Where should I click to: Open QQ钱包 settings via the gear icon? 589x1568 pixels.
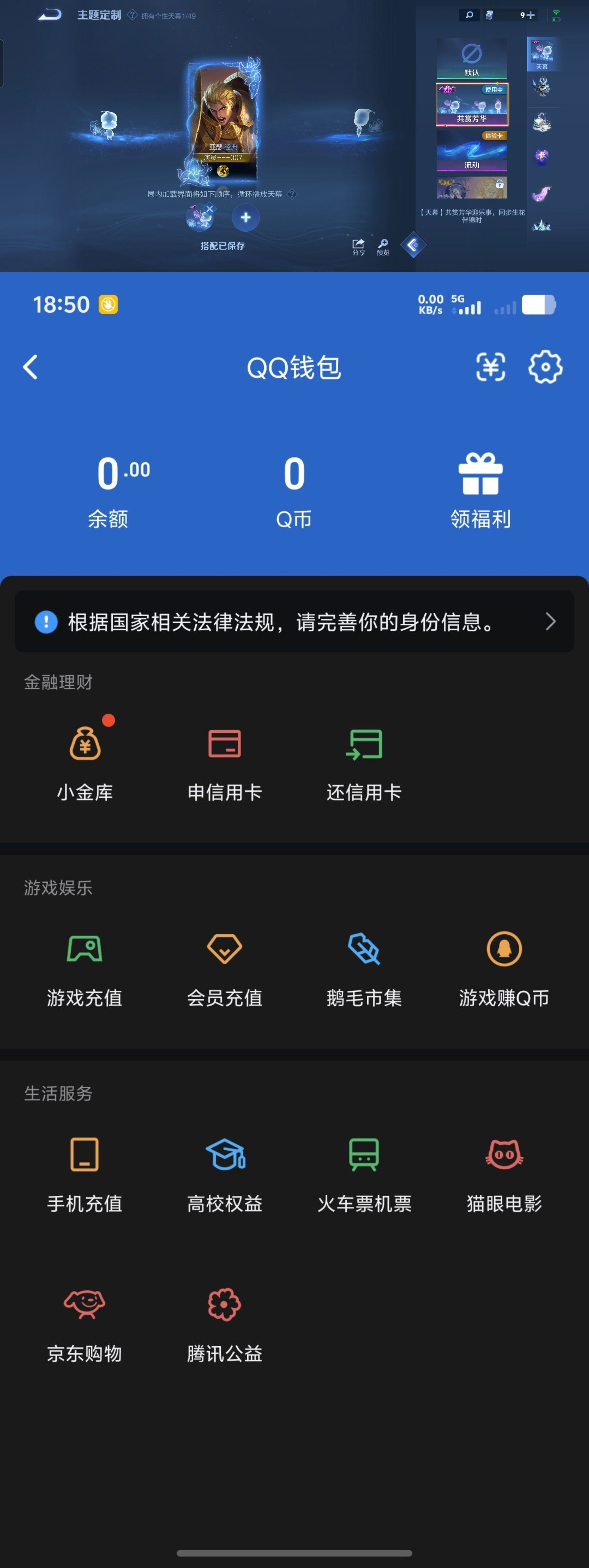[x=545, y=368]
